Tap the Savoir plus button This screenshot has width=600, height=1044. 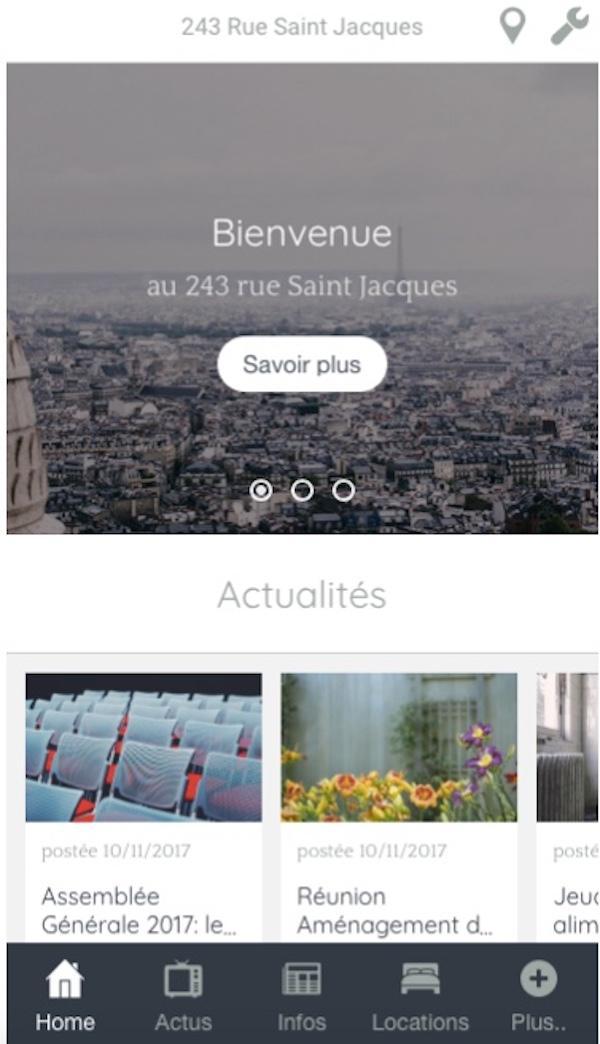tap(302, 364)
